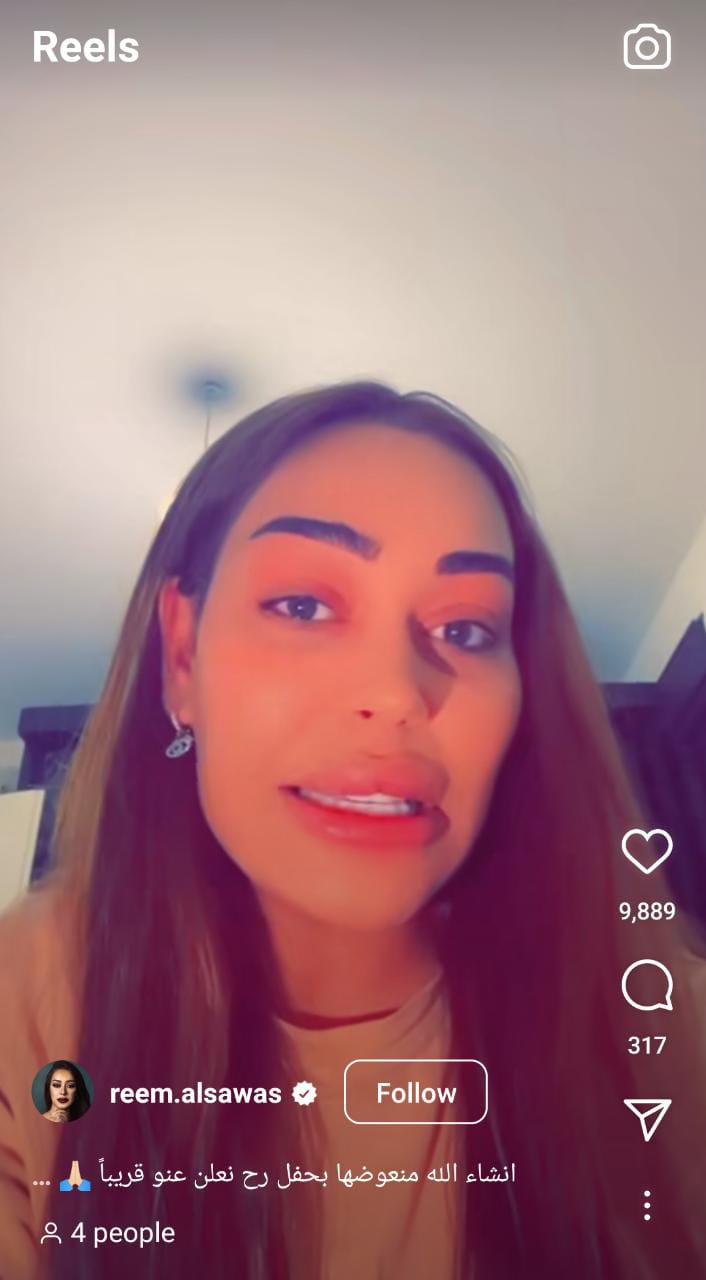Follow reem.alsawas
706x1280 pixels.
pos(415,1092)
